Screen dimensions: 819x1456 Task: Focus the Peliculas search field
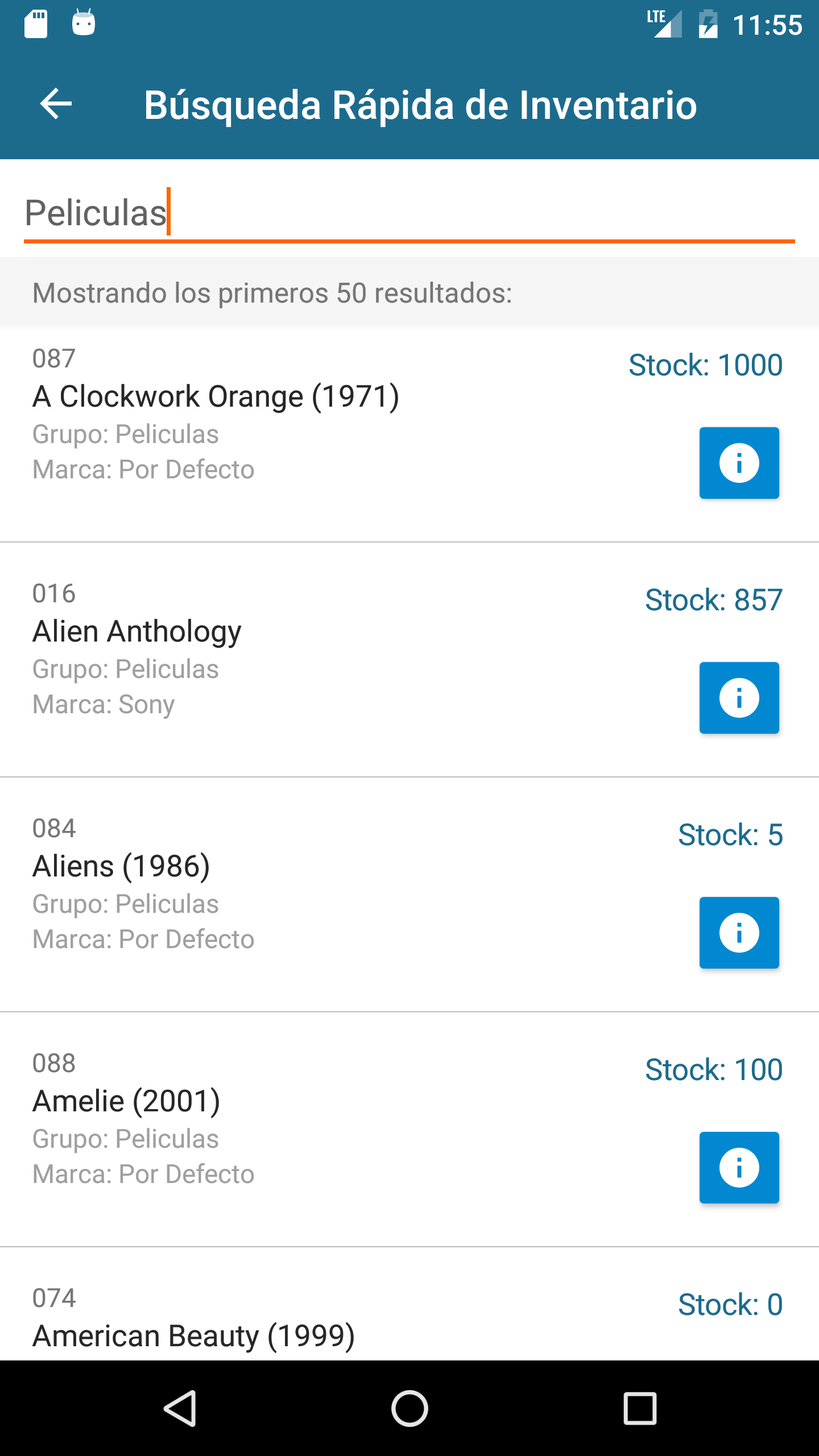(408, 213)
